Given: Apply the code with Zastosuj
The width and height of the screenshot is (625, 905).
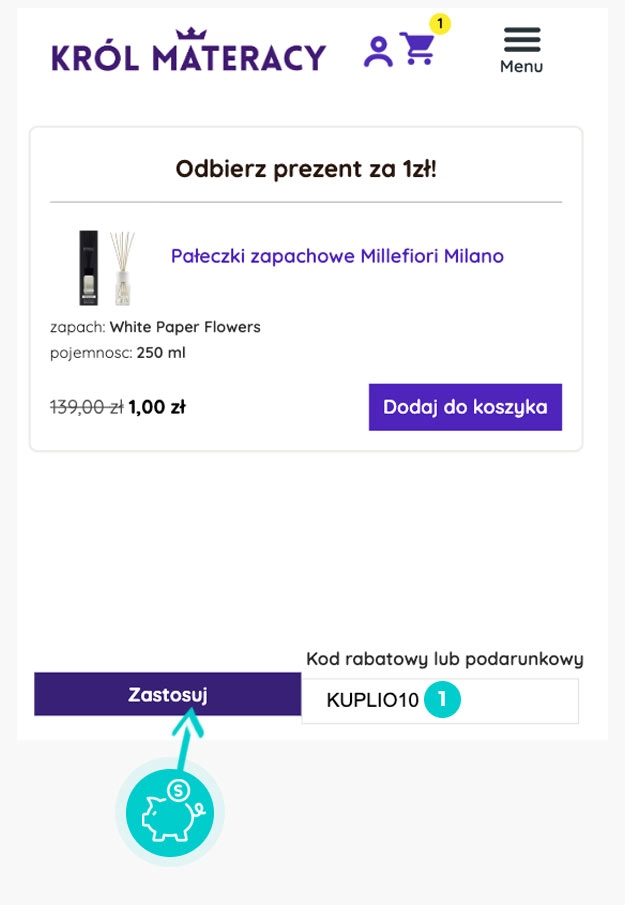Looking at the screenshot, I should tap(167, 694).
